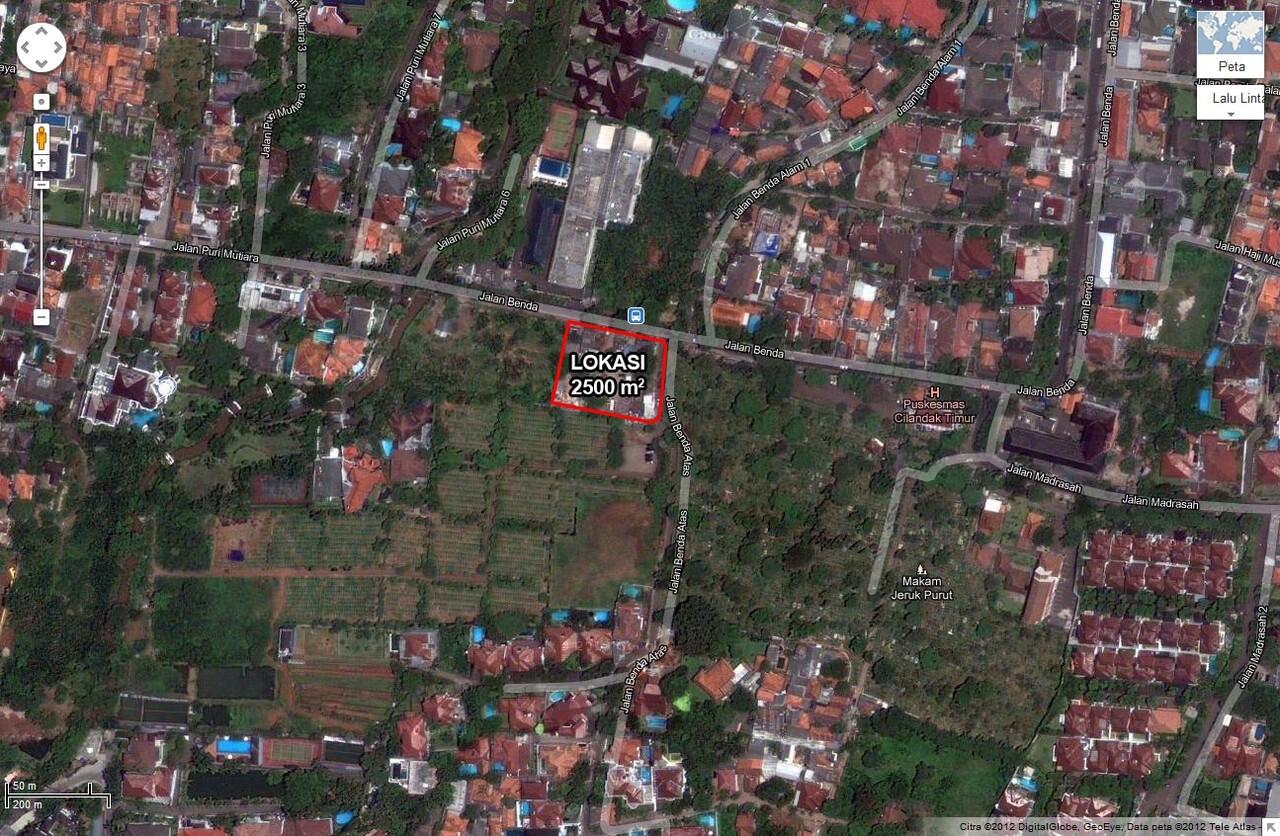The height and width of the screenshot is (836, 1280).
Task: Open the Lalu Lintas layer dropdown
Action: pos(1233,102)
